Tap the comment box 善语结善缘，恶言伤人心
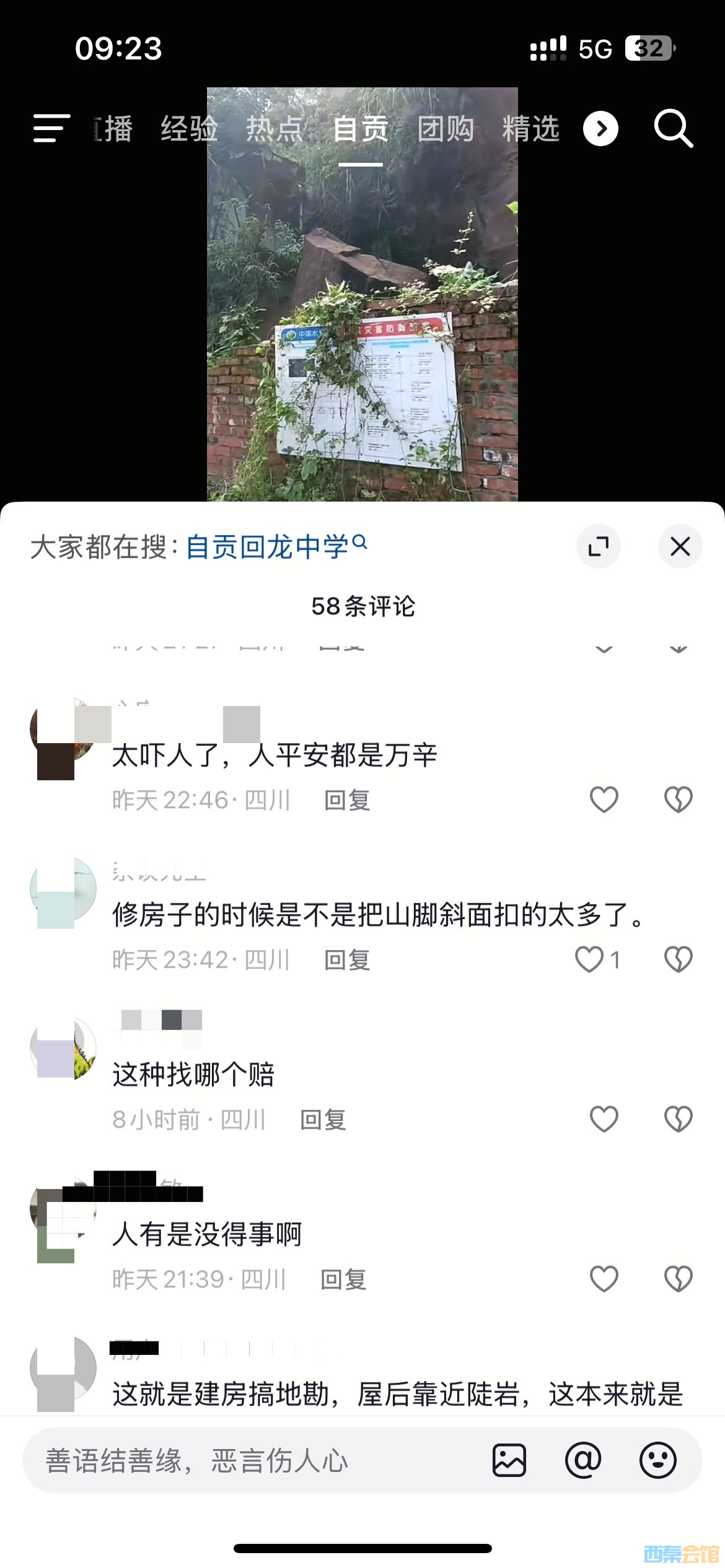Viewport: 725px width, 1568px height. 248,1461
